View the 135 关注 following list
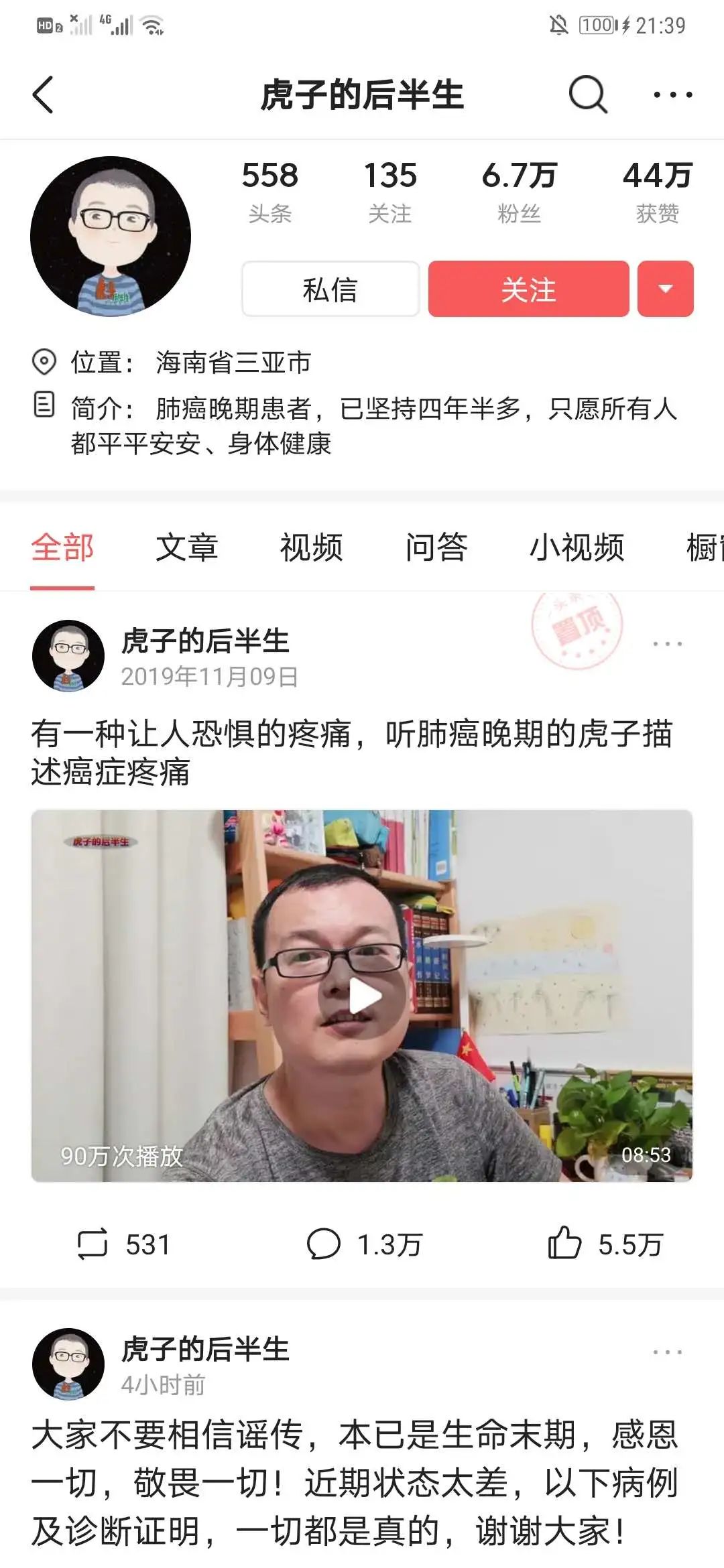The image size is (724, 1568). pyautogui.click(x=389, y=191)
